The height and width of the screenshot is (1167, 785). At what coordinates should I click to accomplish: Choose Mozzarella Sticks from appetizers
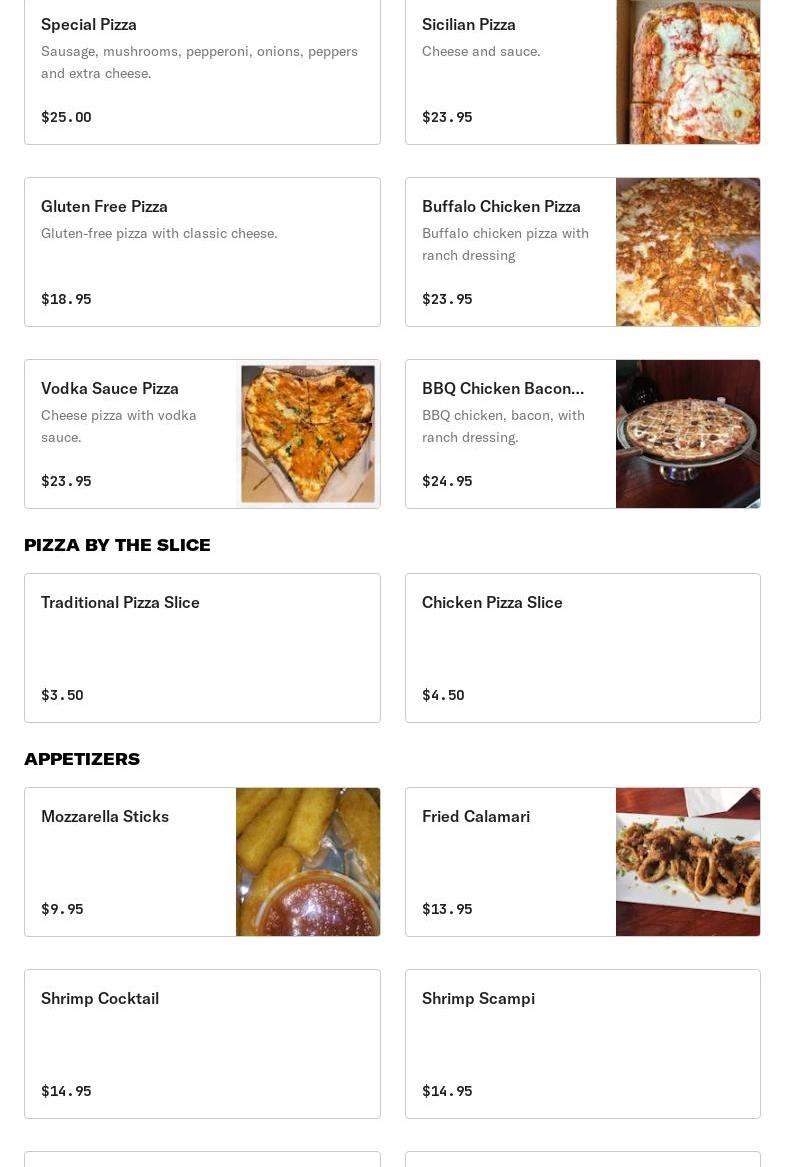pyautogui.click(x=202, y=862)
